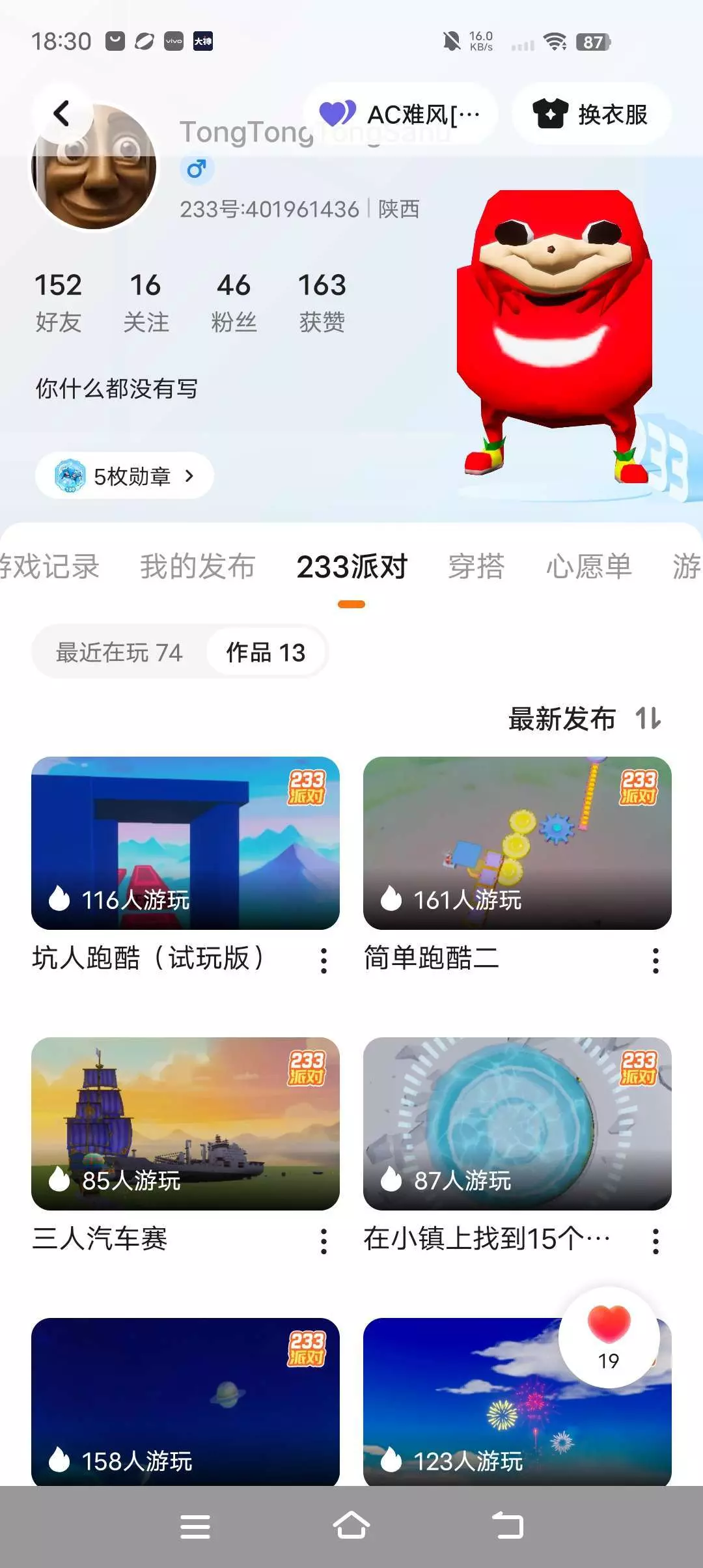
Task: Switch to the 心愿单 tab
Action: click(588, 567)
